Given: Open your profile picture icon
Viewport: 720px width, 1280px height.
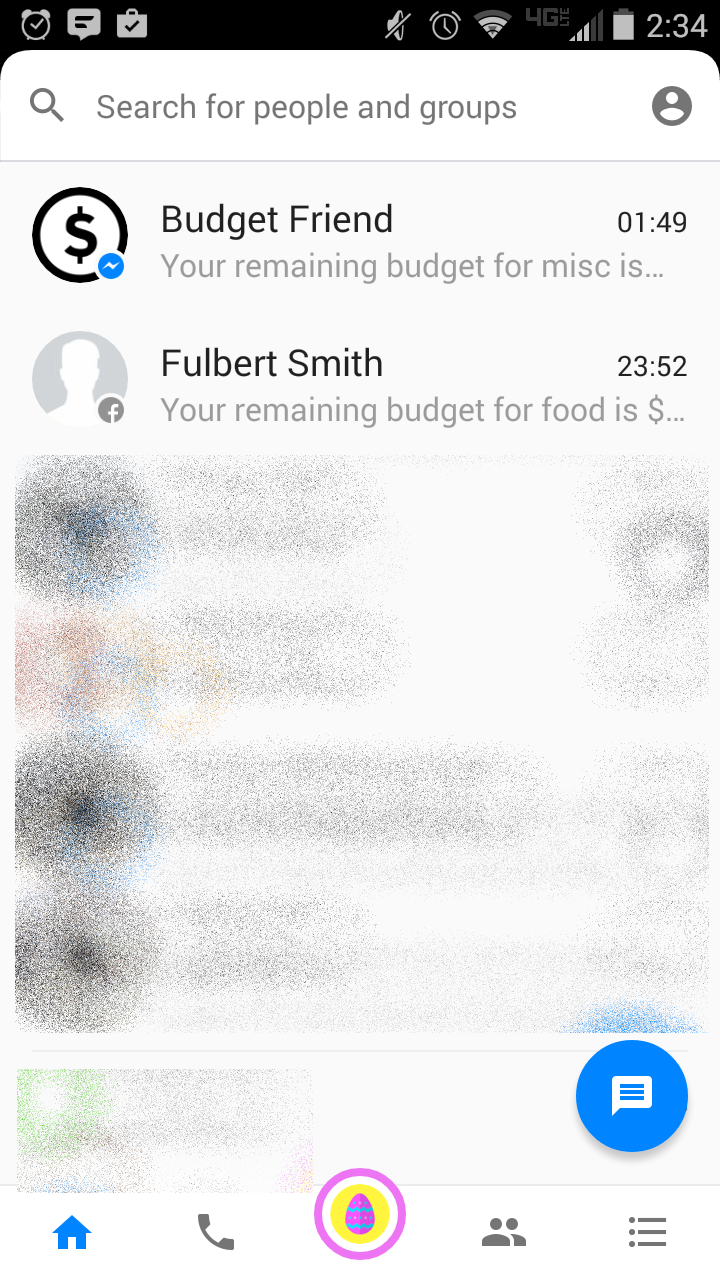Looking at the screenshot, I should pos(672,105).
